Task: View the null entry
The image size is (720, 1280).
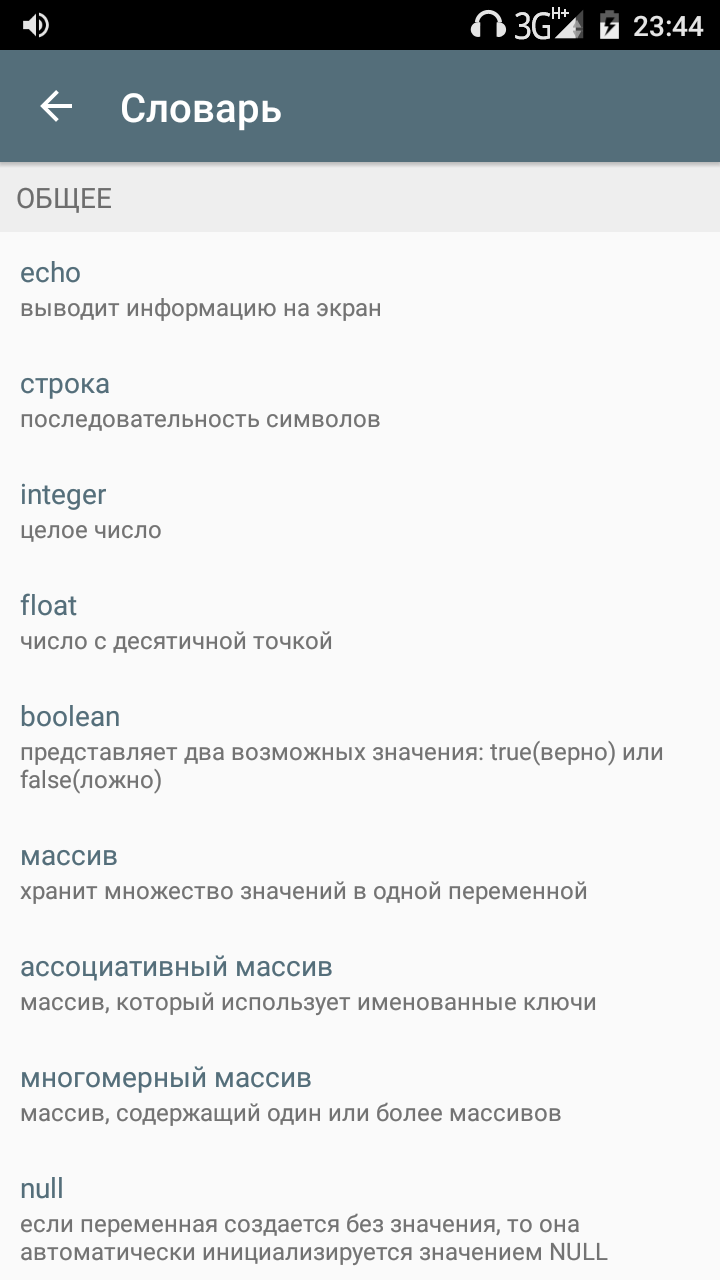Action: pyautogui.click(x=360, y=1219)
